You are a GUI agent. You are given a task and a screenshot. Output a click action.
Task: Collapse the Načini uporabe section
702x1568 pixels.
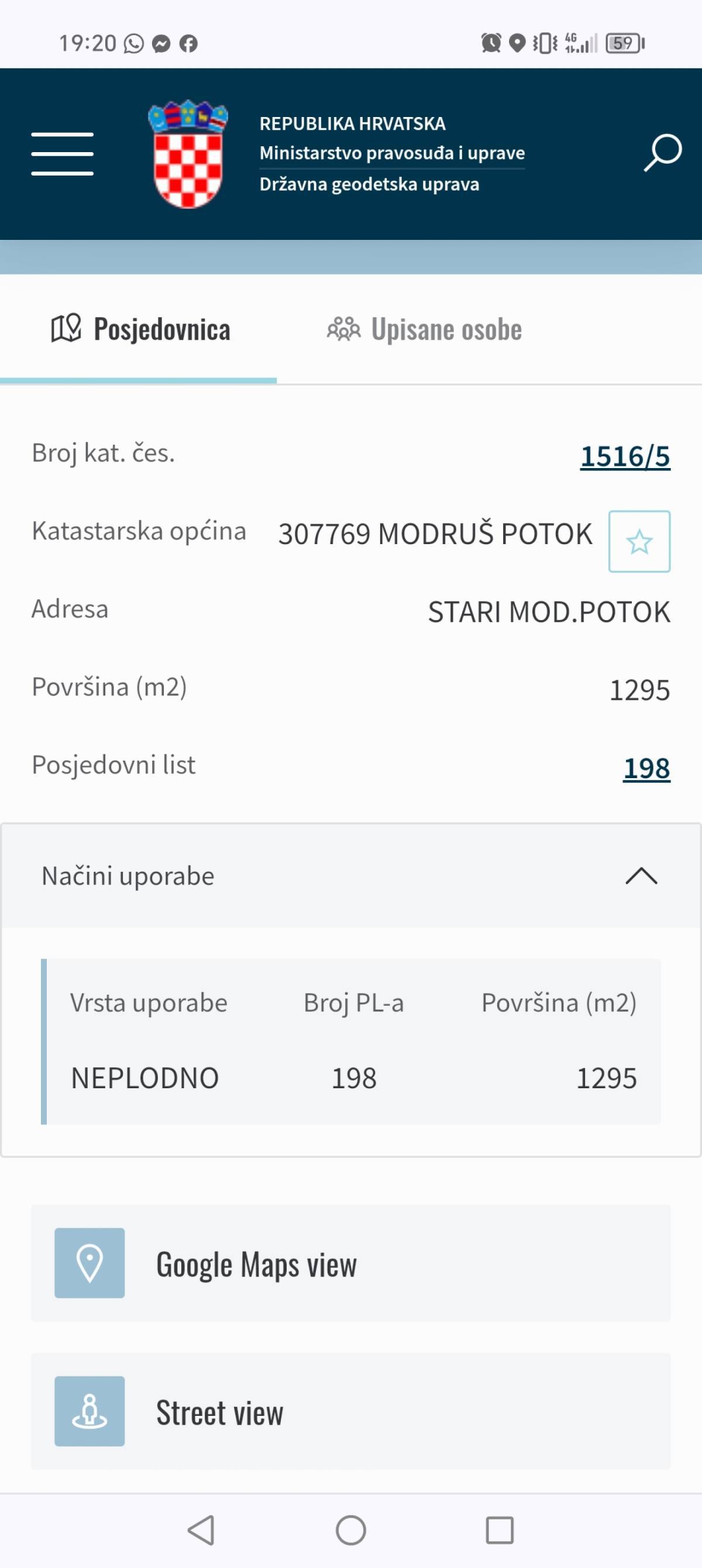350,876
